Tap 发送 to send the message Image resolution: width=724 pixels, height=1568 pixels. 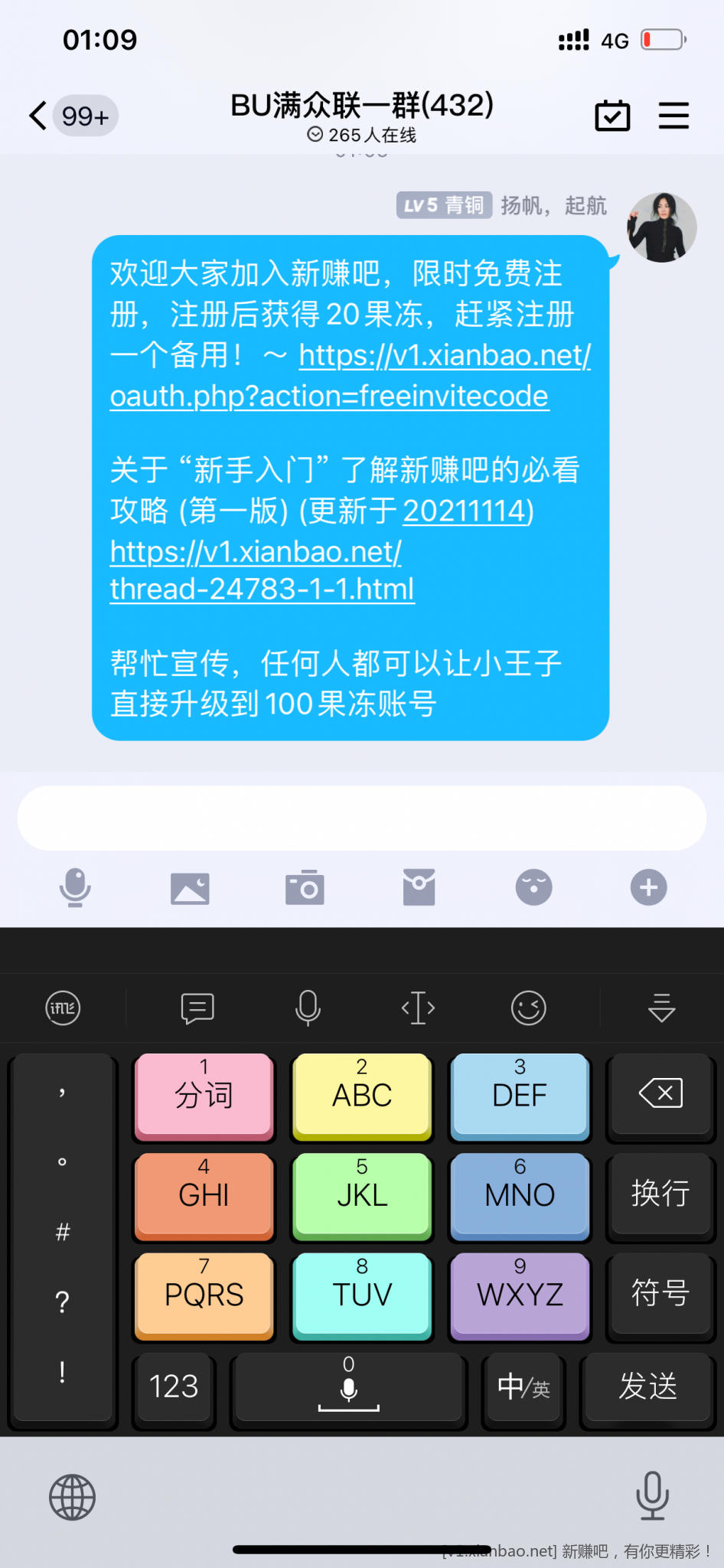tap(647, 1386)
